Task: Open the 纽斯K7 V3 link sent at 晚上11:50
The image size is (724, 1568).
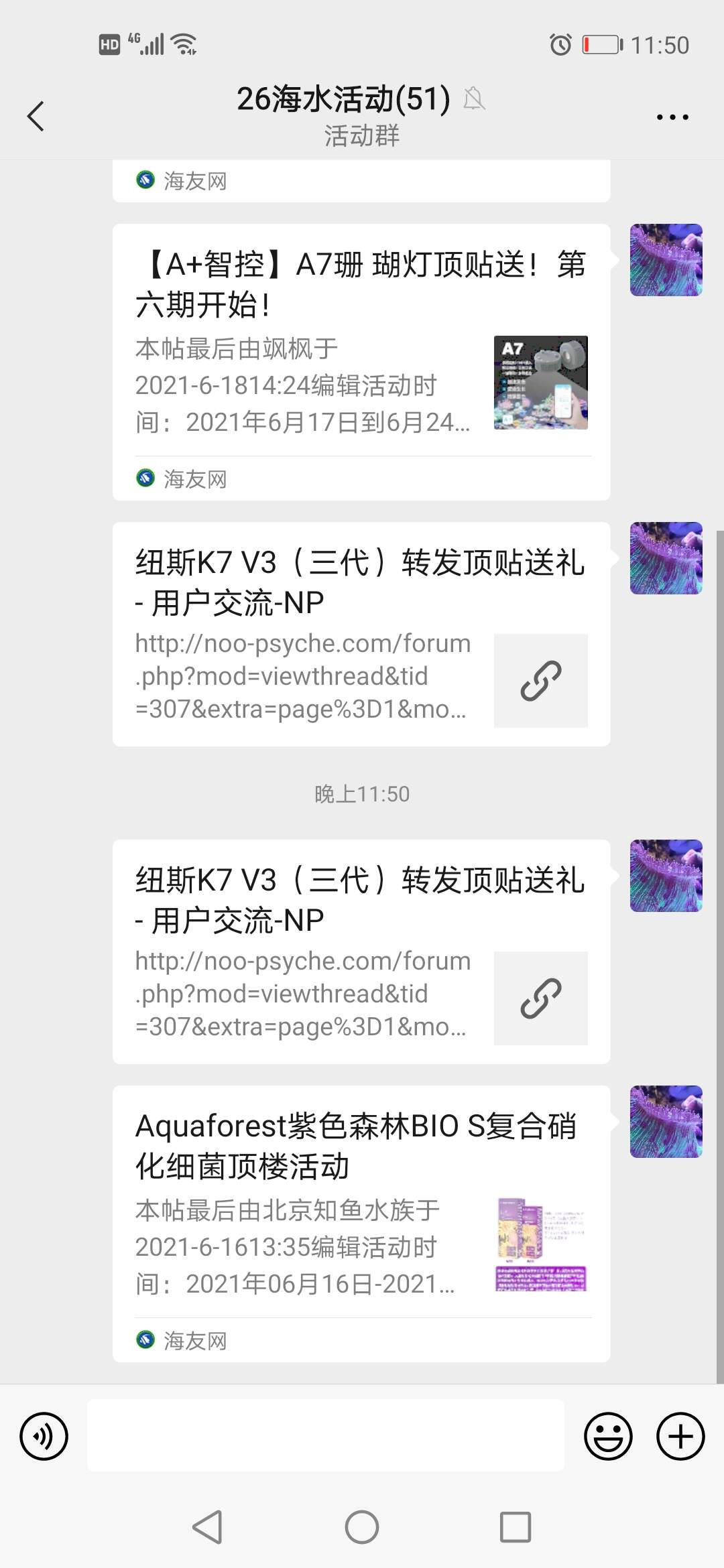Action: pyautogui.click(x=361, y=952)
